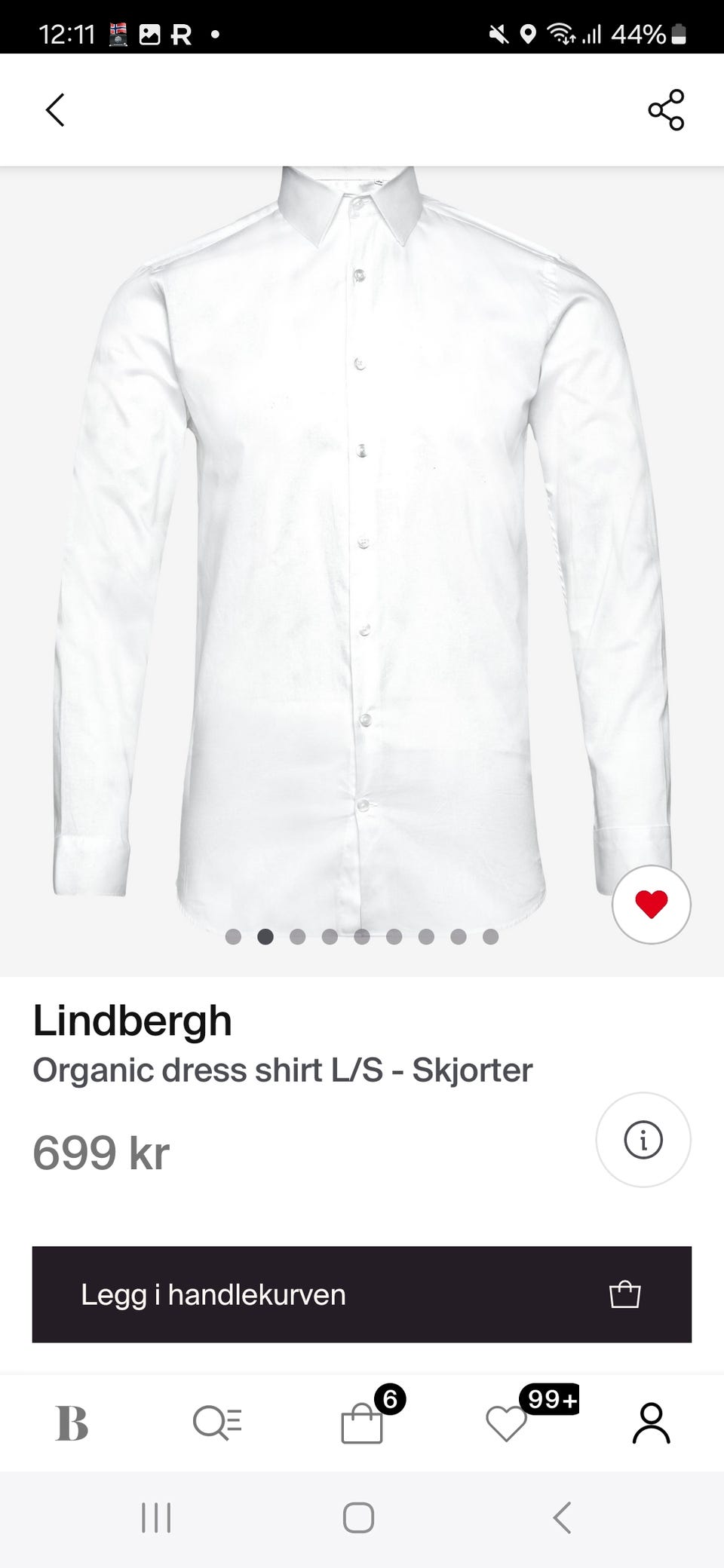Open product information with the info icon

[x=643, y=1139]
